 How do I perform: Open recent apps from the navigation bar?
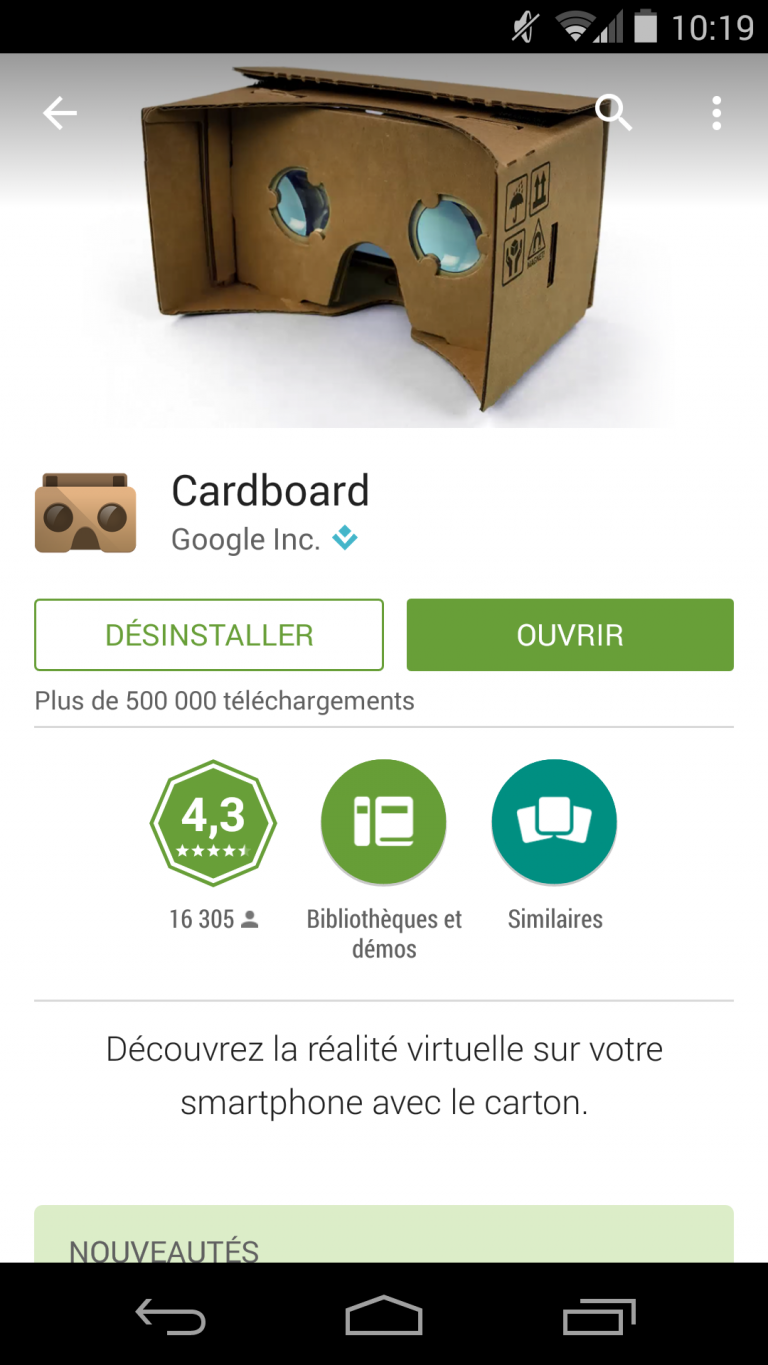point(597,1317)
